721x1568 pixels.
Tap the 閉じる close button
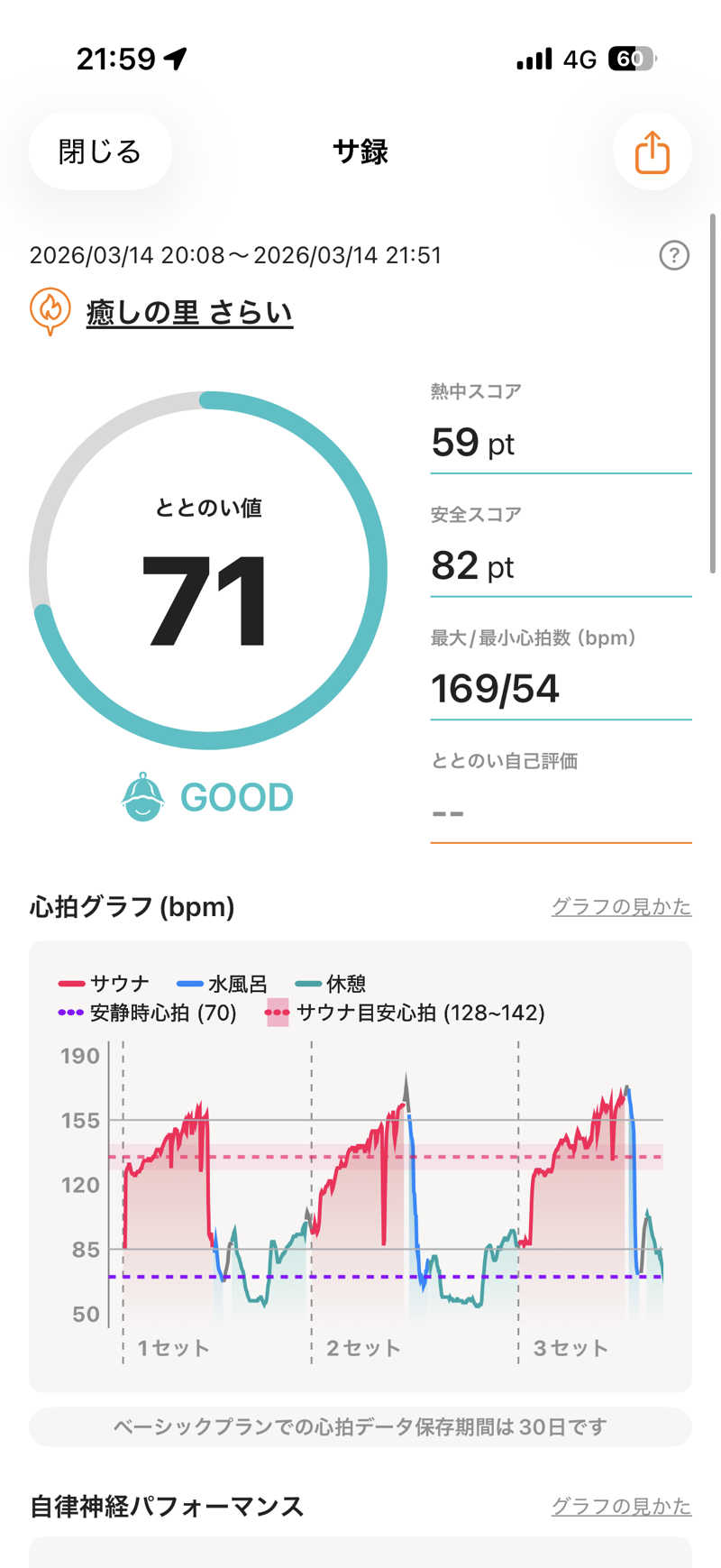(100, 151)
